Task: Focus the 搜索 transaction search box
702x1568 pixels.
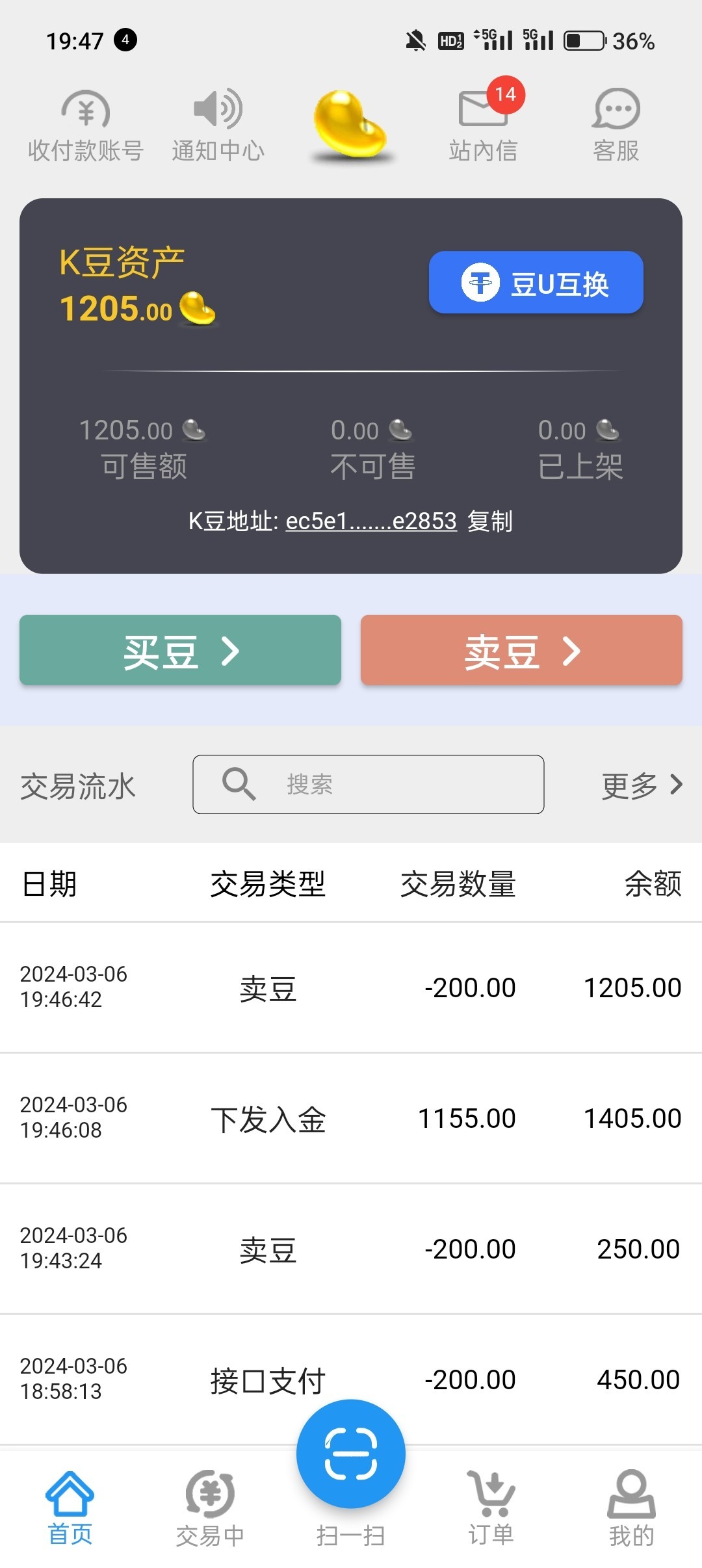Action: pyautogui.click(x=369, y=785)
